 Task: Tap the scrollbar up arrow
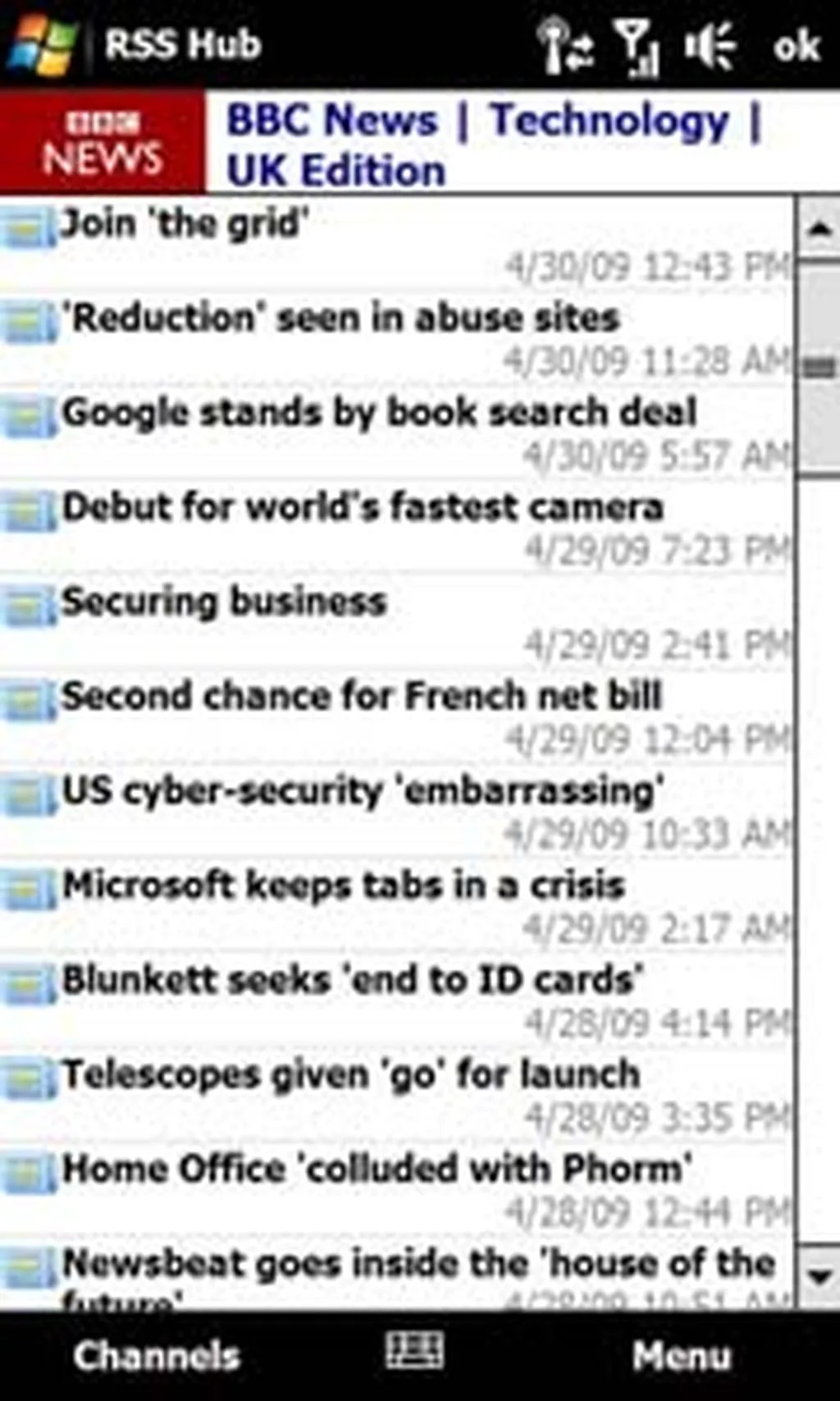819,228
